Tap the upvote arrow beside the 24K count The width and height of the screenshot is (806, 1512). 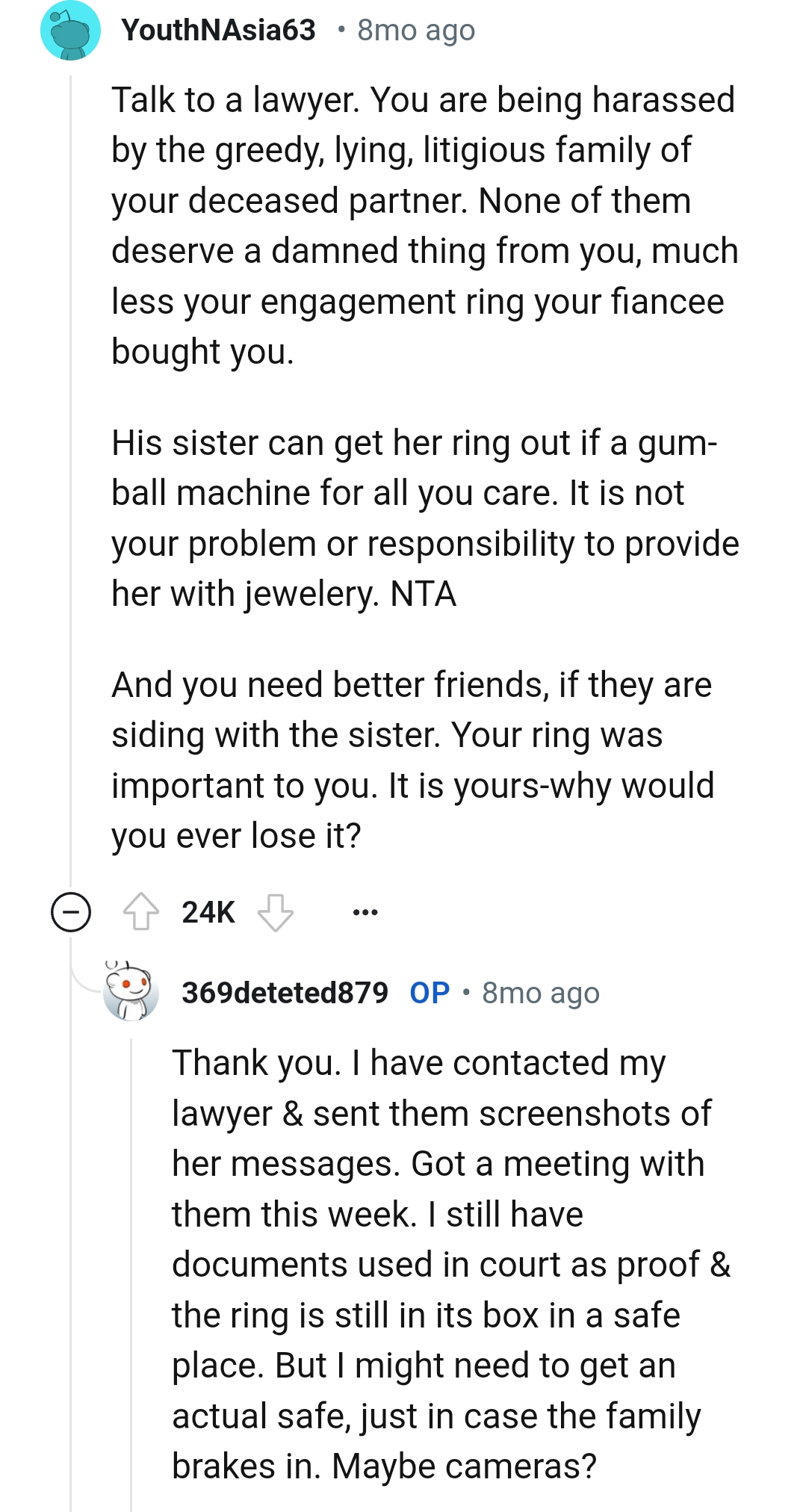(143, 912)
